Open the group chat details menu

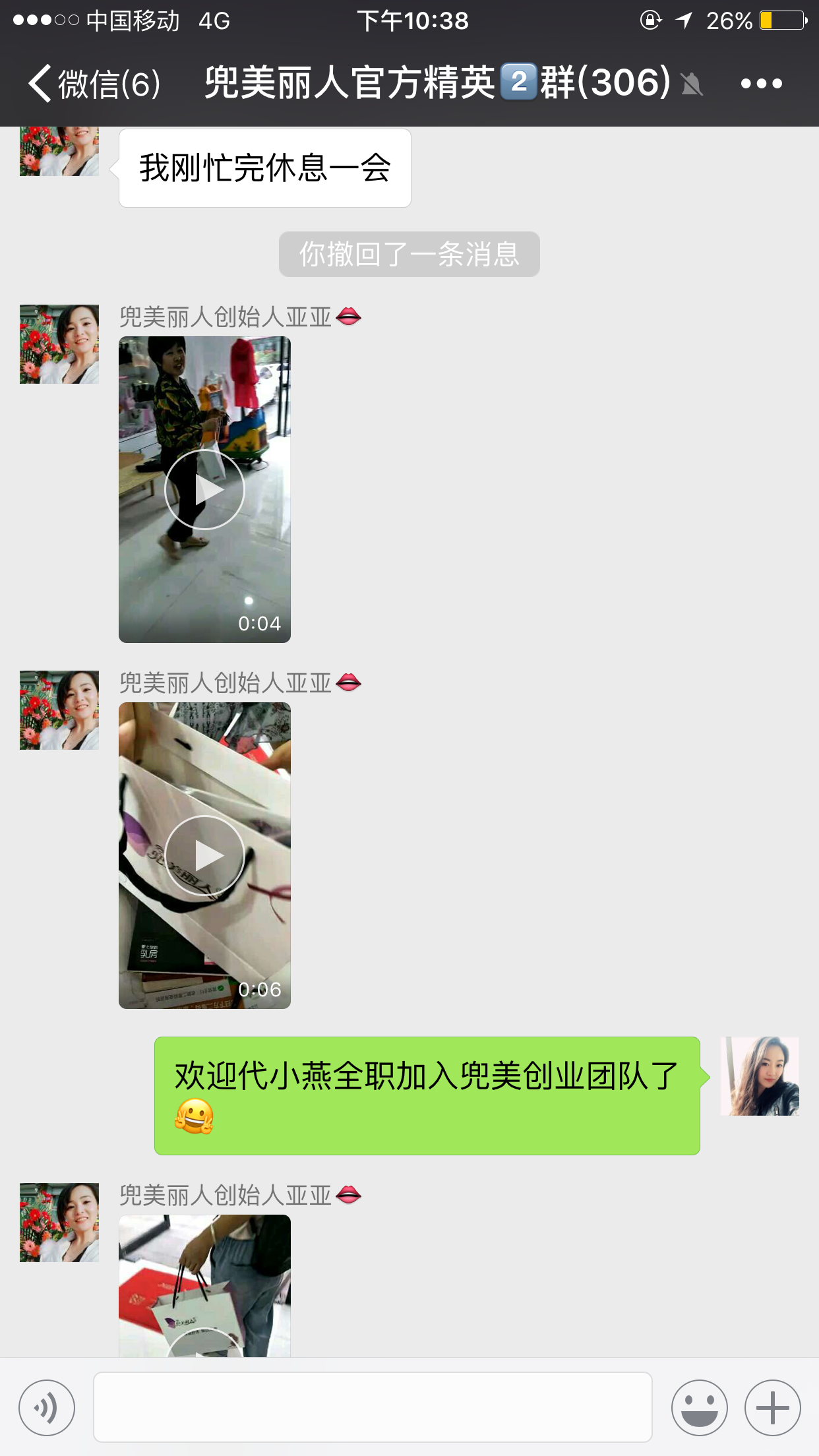coord(761,84)
